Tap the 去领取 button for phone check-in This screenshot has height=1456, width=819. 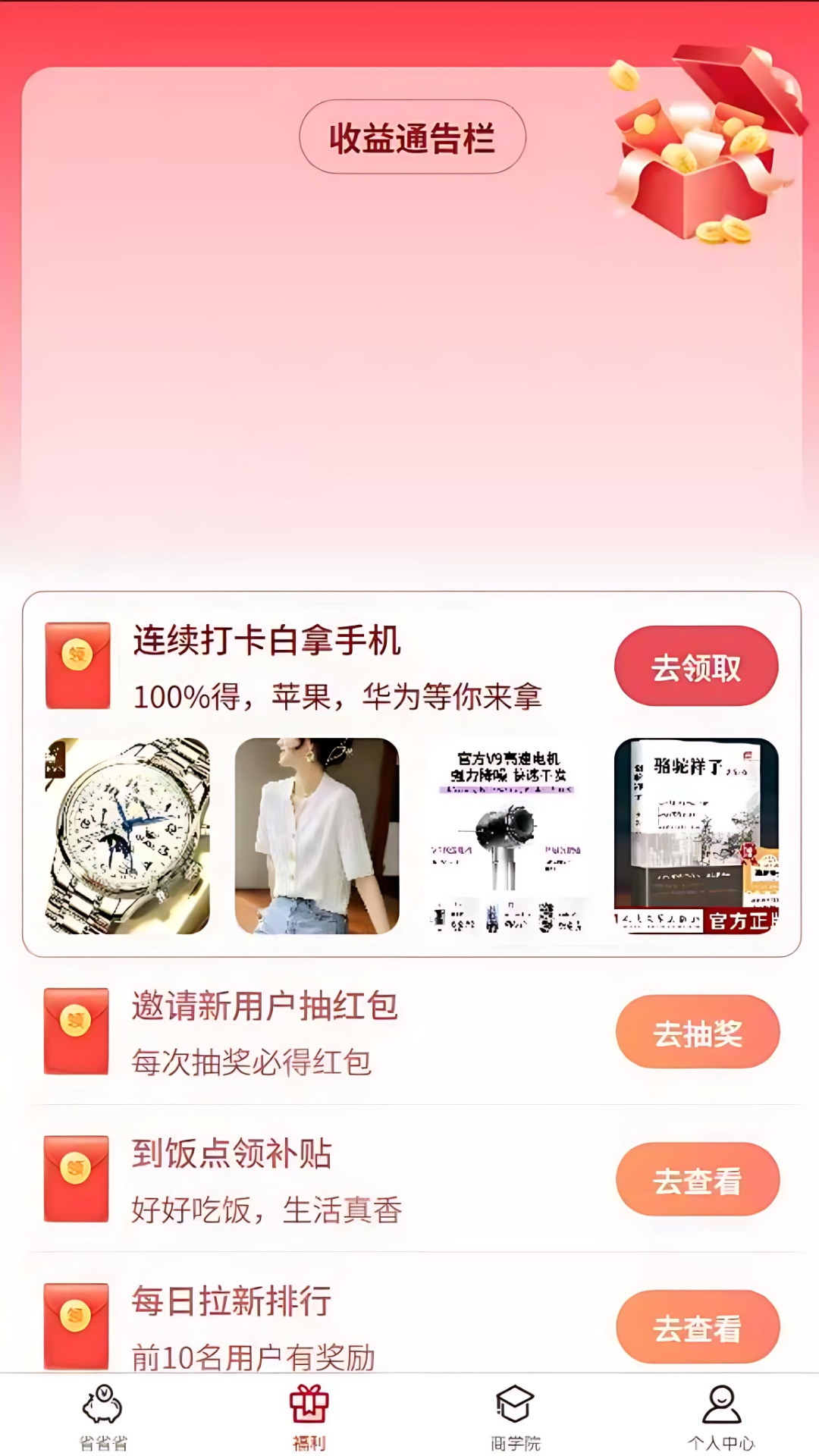696,666
